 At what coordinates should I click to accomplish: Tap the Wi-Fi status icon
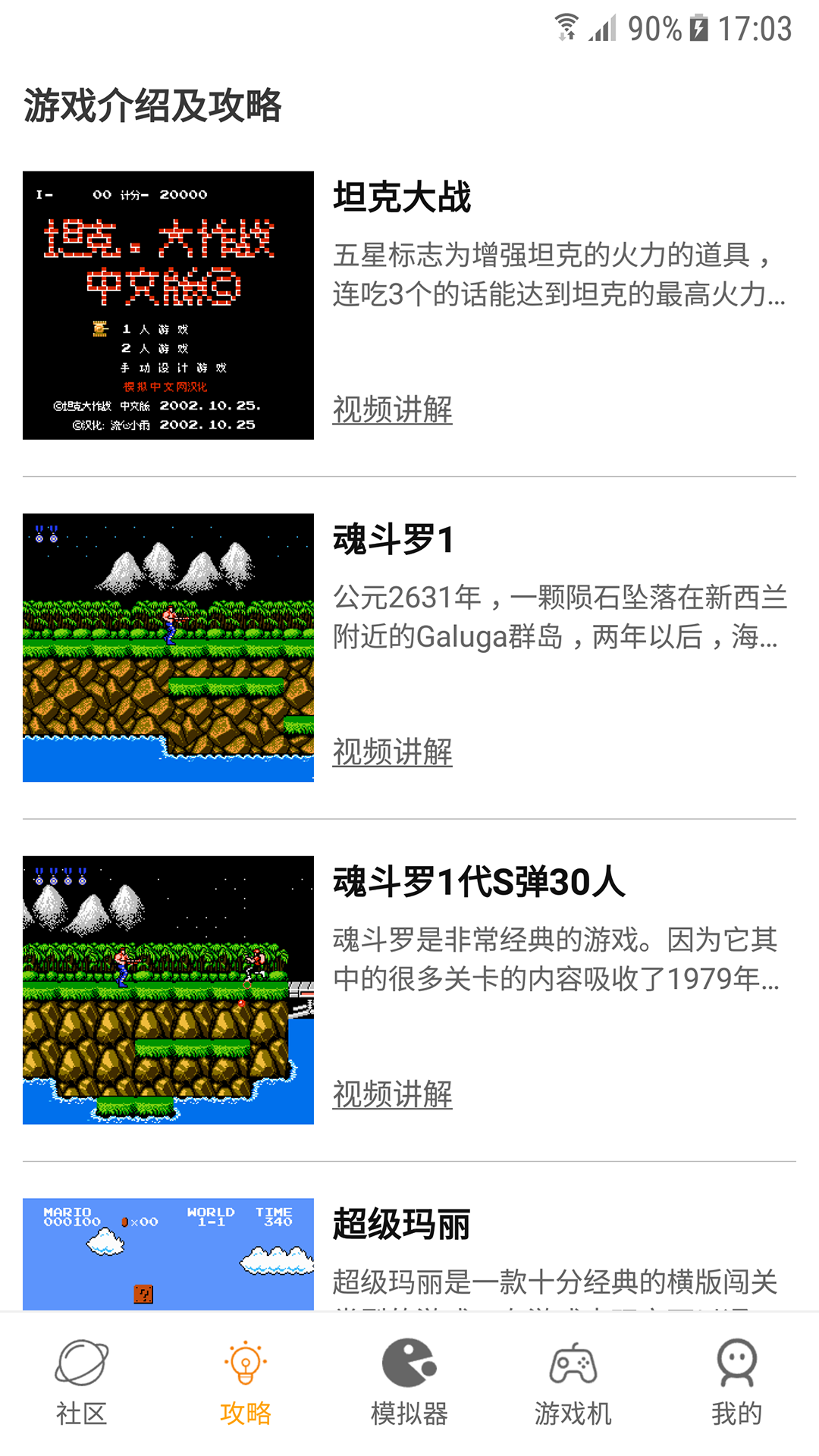coord(566,25)
